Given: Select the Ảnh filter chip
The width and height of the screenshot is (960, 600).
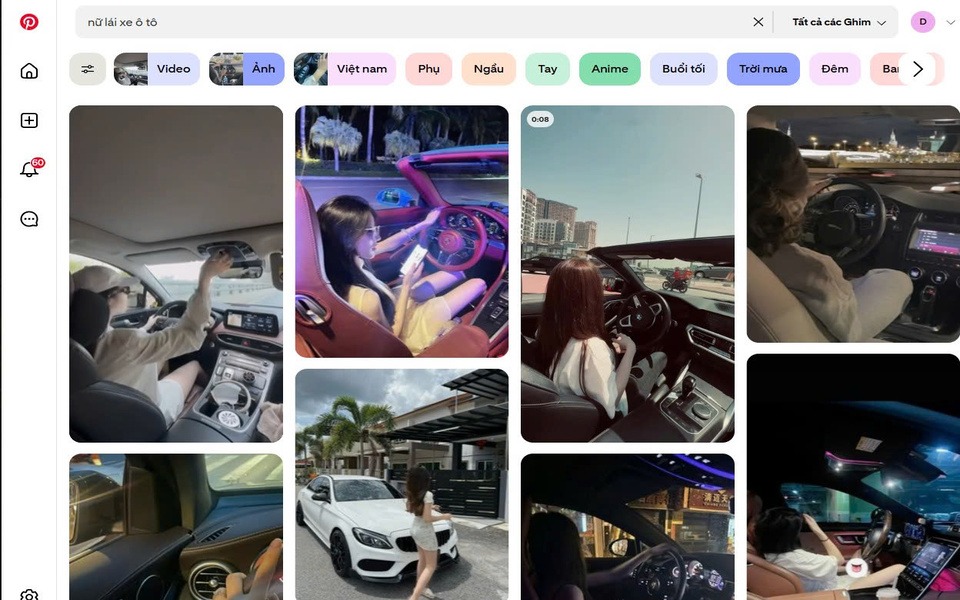Looking at the screenshot, I should click(247, 69).
